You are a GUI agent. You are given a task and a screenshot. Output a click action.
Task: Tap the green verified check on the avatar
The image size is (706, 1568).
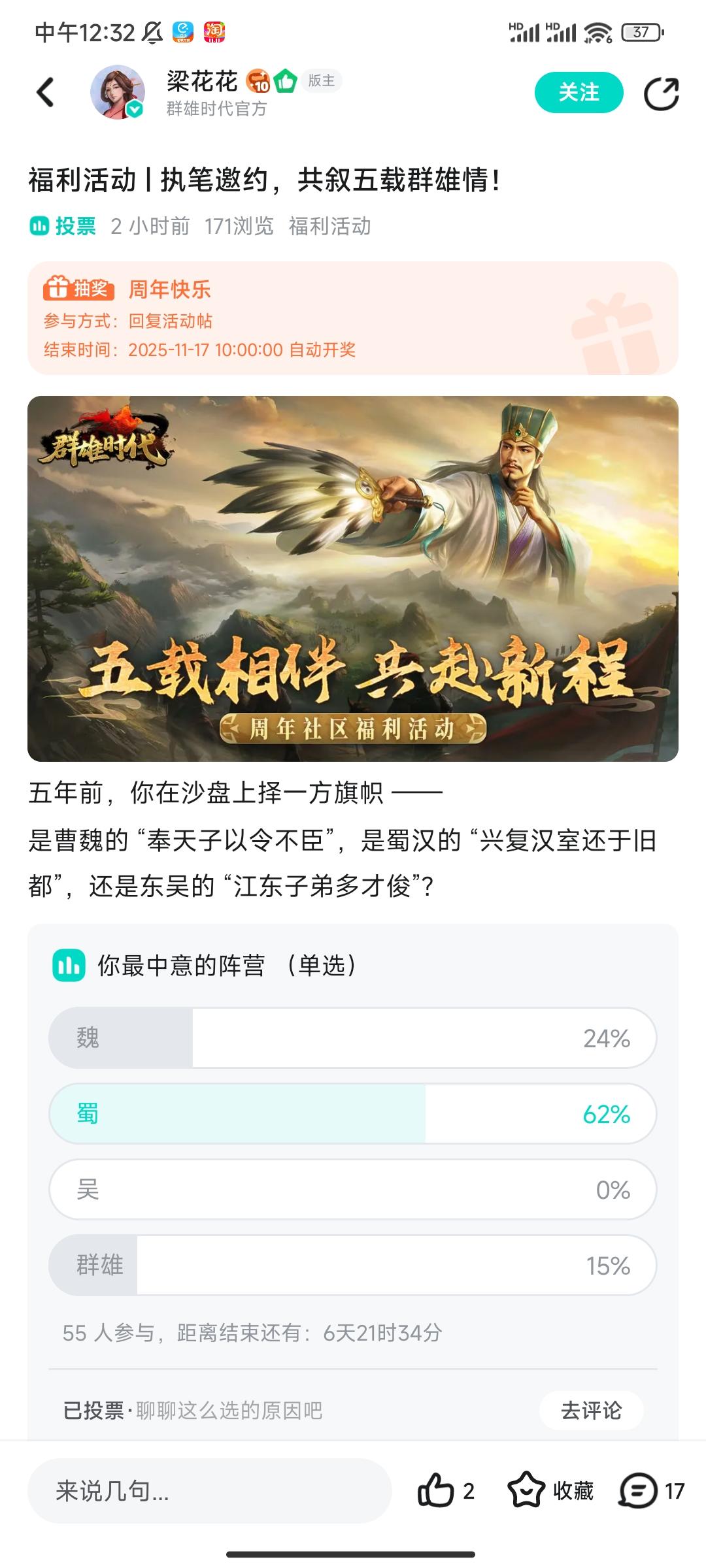click(133, 108)
